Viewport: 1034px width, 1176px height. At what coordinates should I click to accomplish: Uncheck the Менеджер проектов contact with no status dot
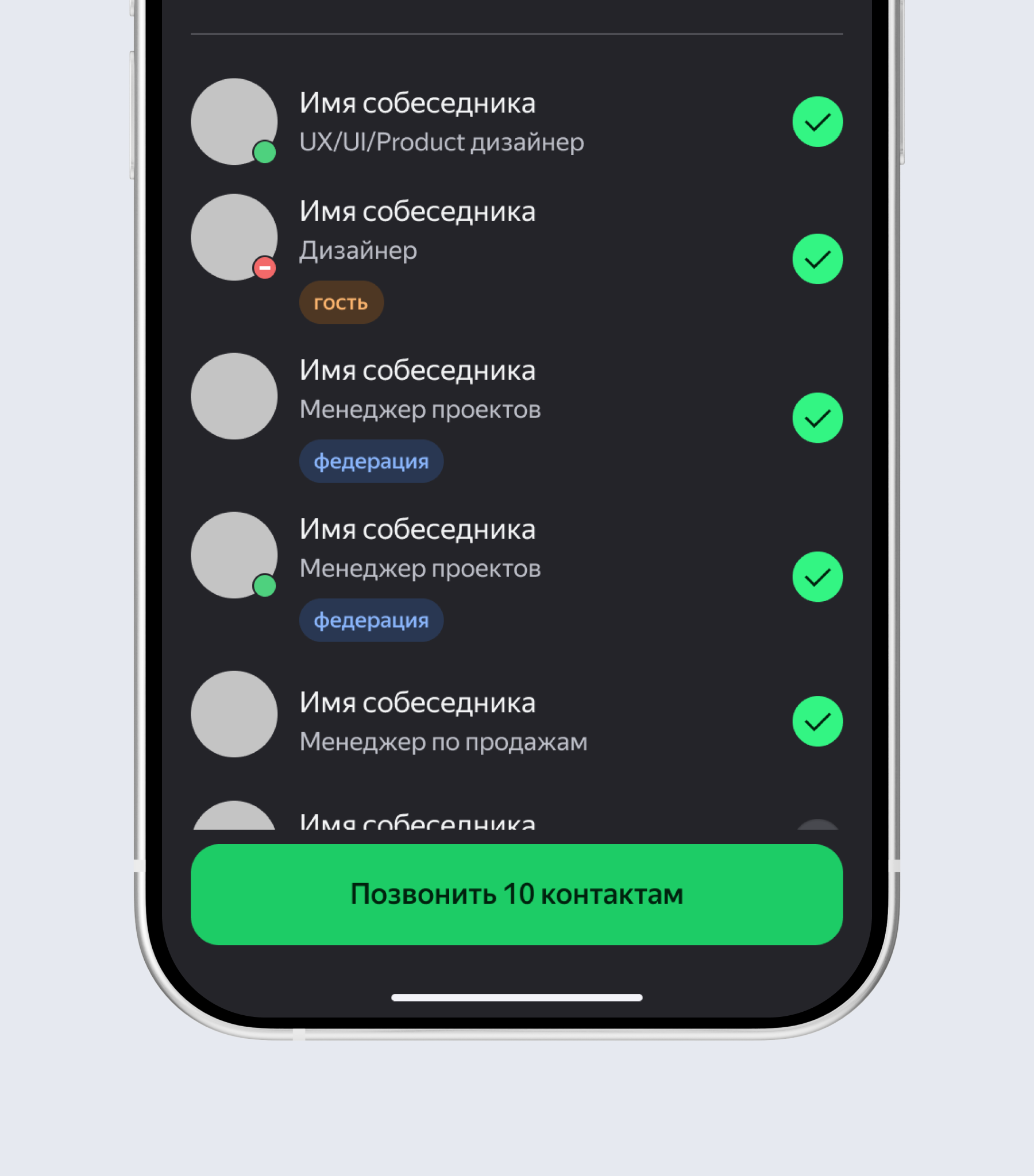(817, 418)
